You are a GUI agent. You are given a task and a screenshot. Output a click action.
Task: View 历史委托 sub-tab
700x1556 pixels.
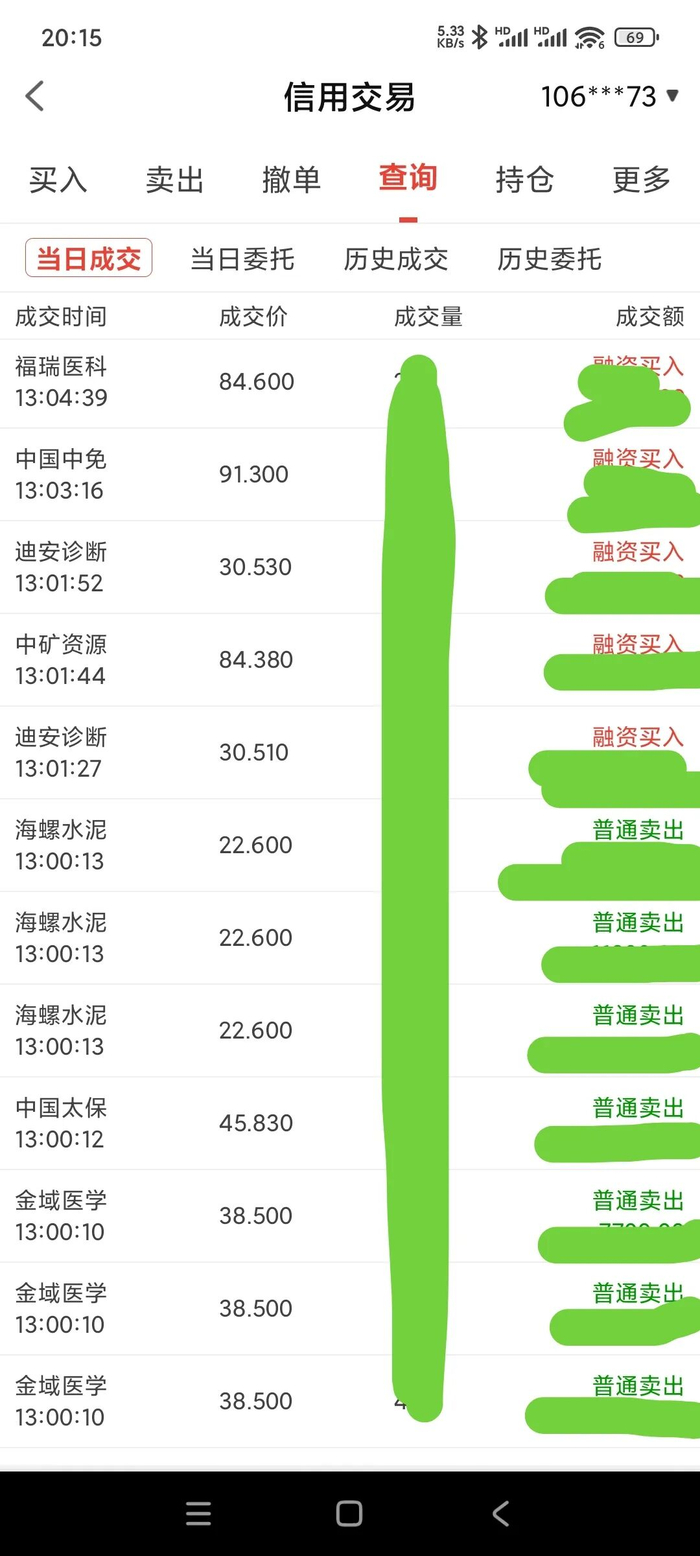[549, 259]
